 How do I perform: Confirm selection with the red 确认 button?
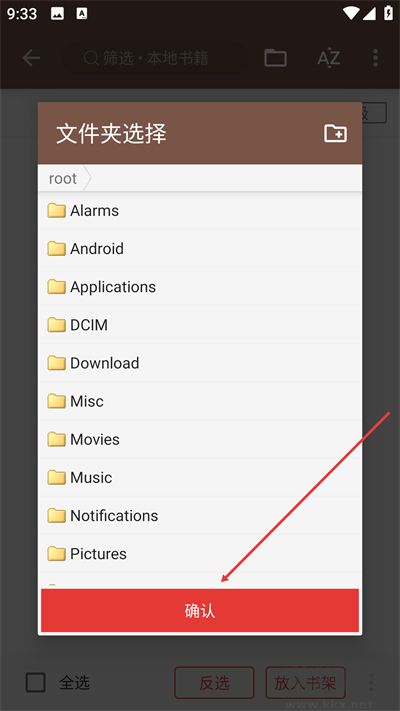point(200,610)
